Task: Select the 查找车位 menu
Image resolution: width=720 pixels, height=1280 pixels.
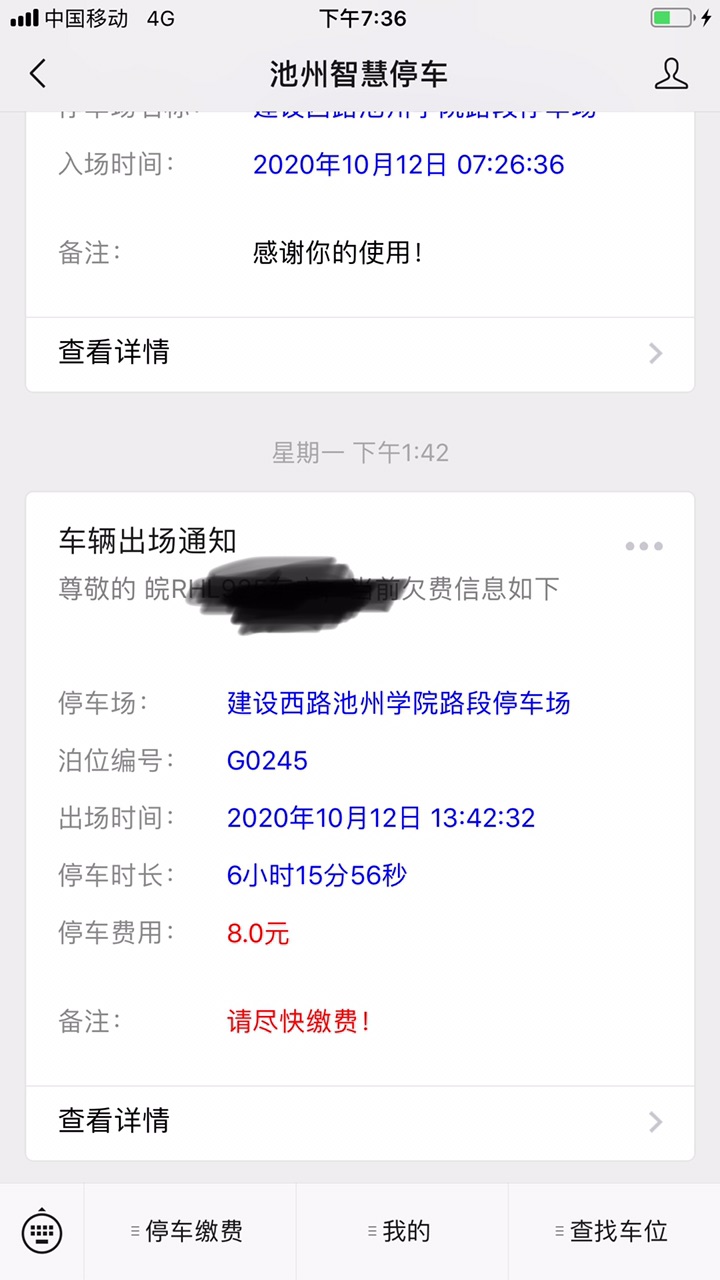Action: (614, 1231)
